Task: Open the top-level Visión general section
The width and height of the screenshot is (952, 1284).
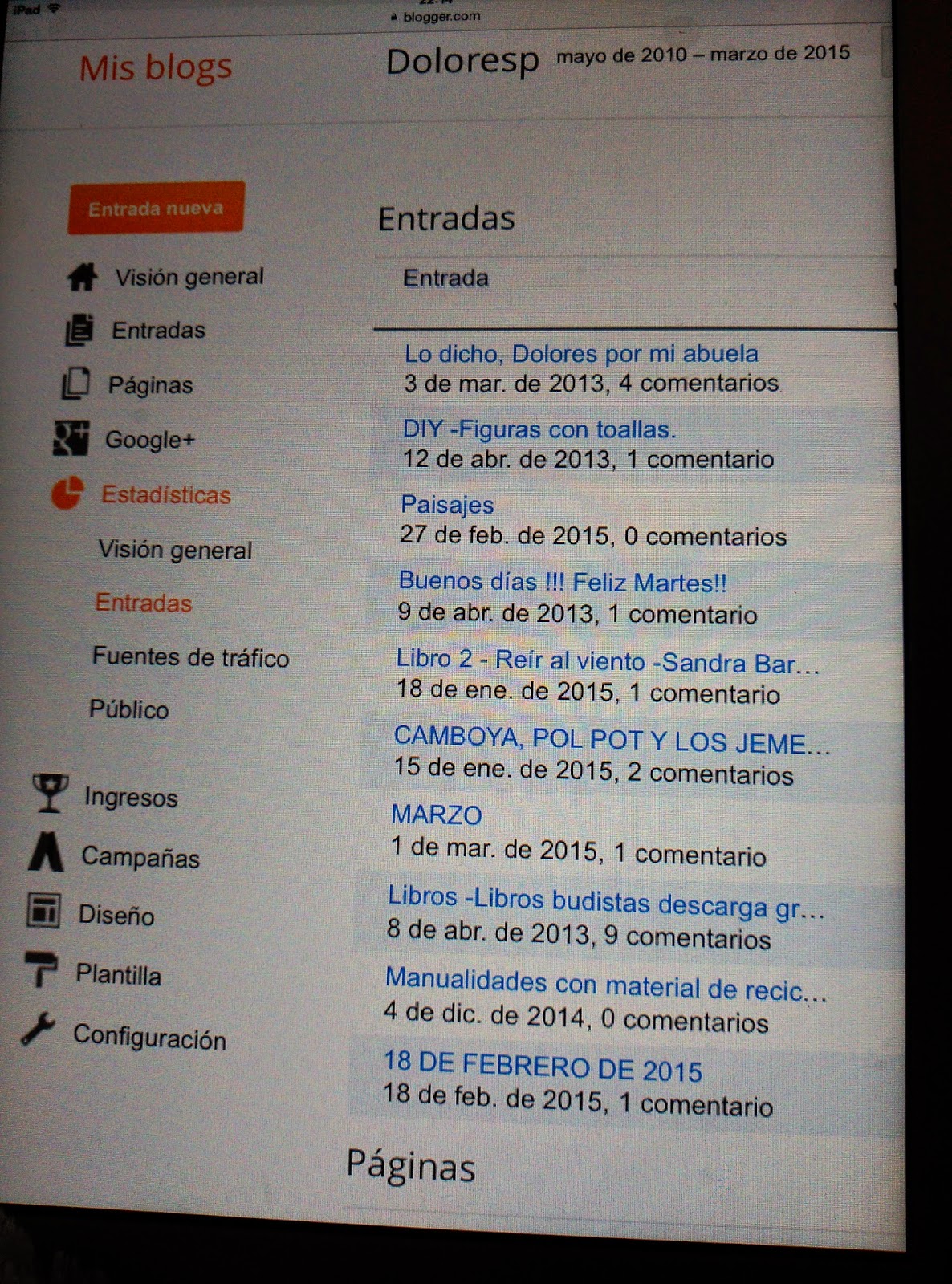Action: point(189,277)
